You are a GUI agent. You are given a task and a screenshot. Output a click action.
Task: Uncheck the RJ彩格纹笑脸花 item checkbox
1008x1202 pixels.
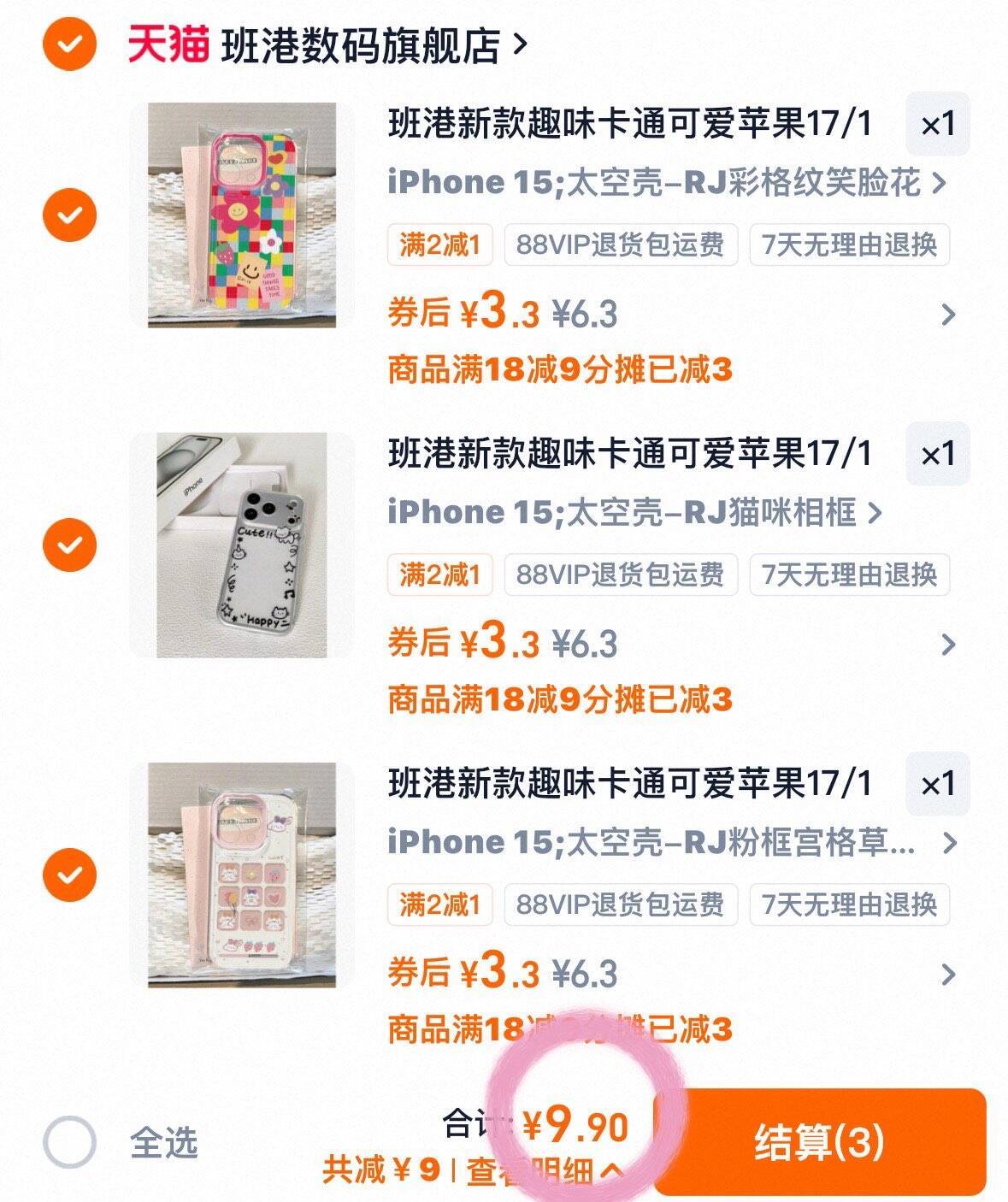pyautogui.click(x=69, y=214)
